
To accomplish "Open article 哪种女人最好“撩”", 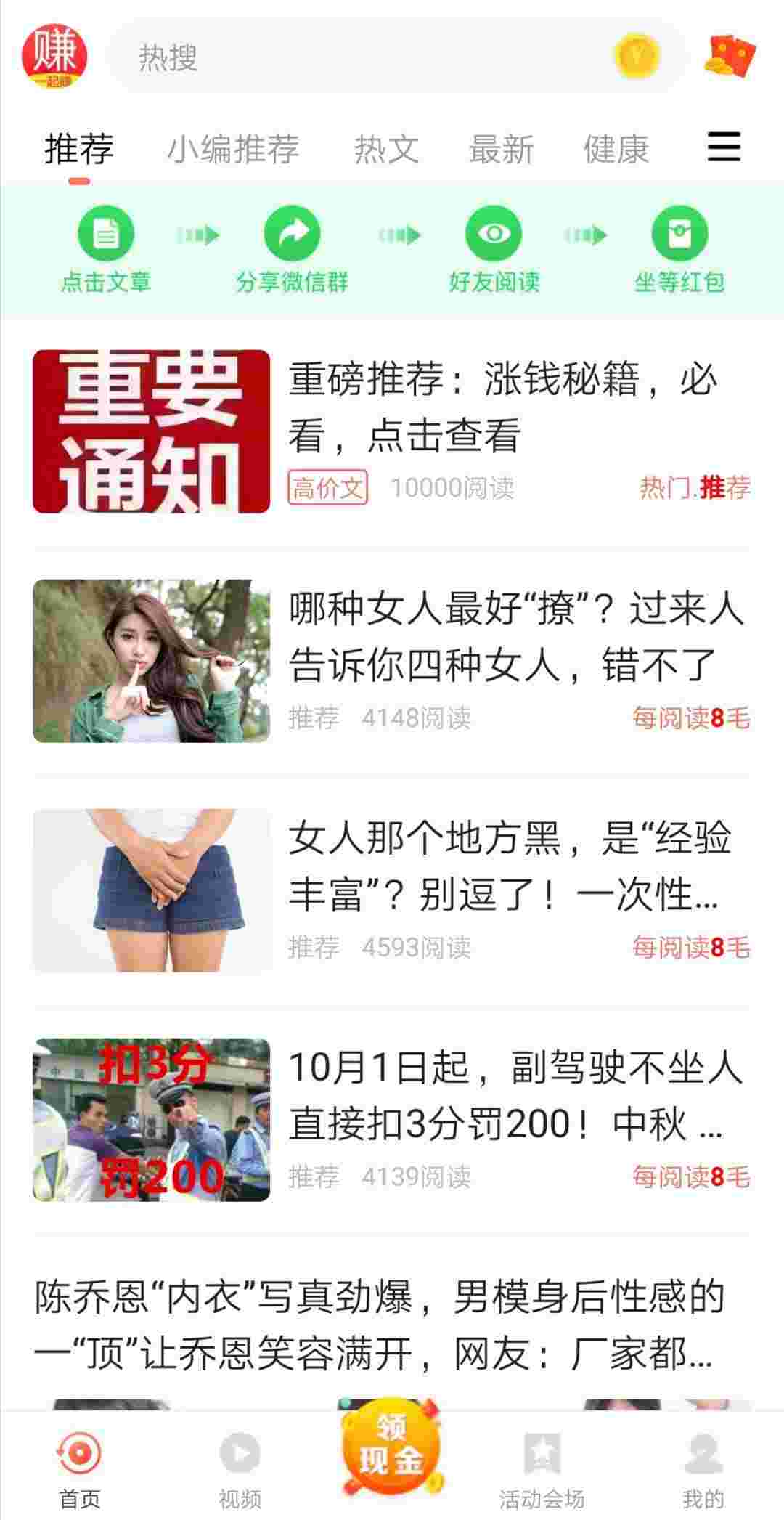I will 515,636.
